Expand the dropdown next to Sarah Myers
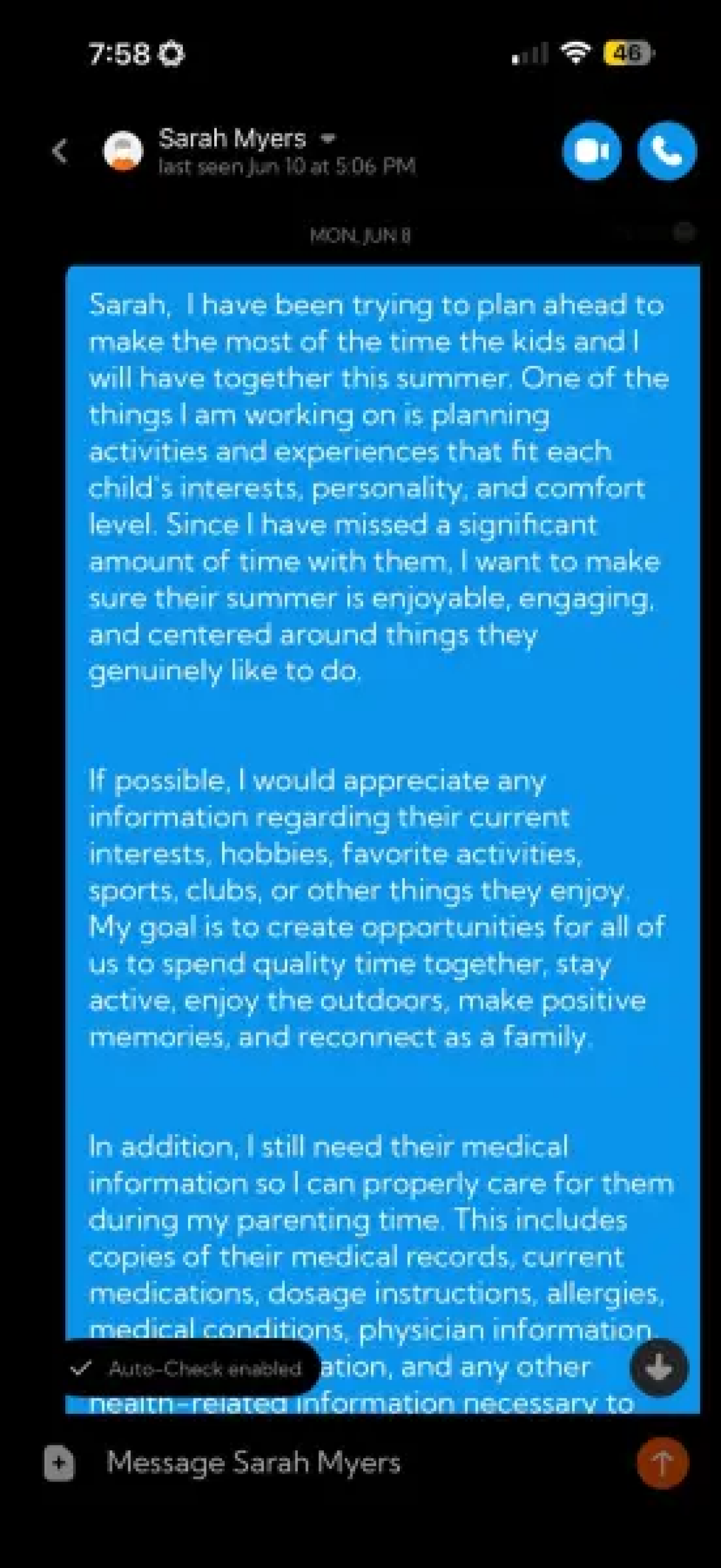 (328, 138)
